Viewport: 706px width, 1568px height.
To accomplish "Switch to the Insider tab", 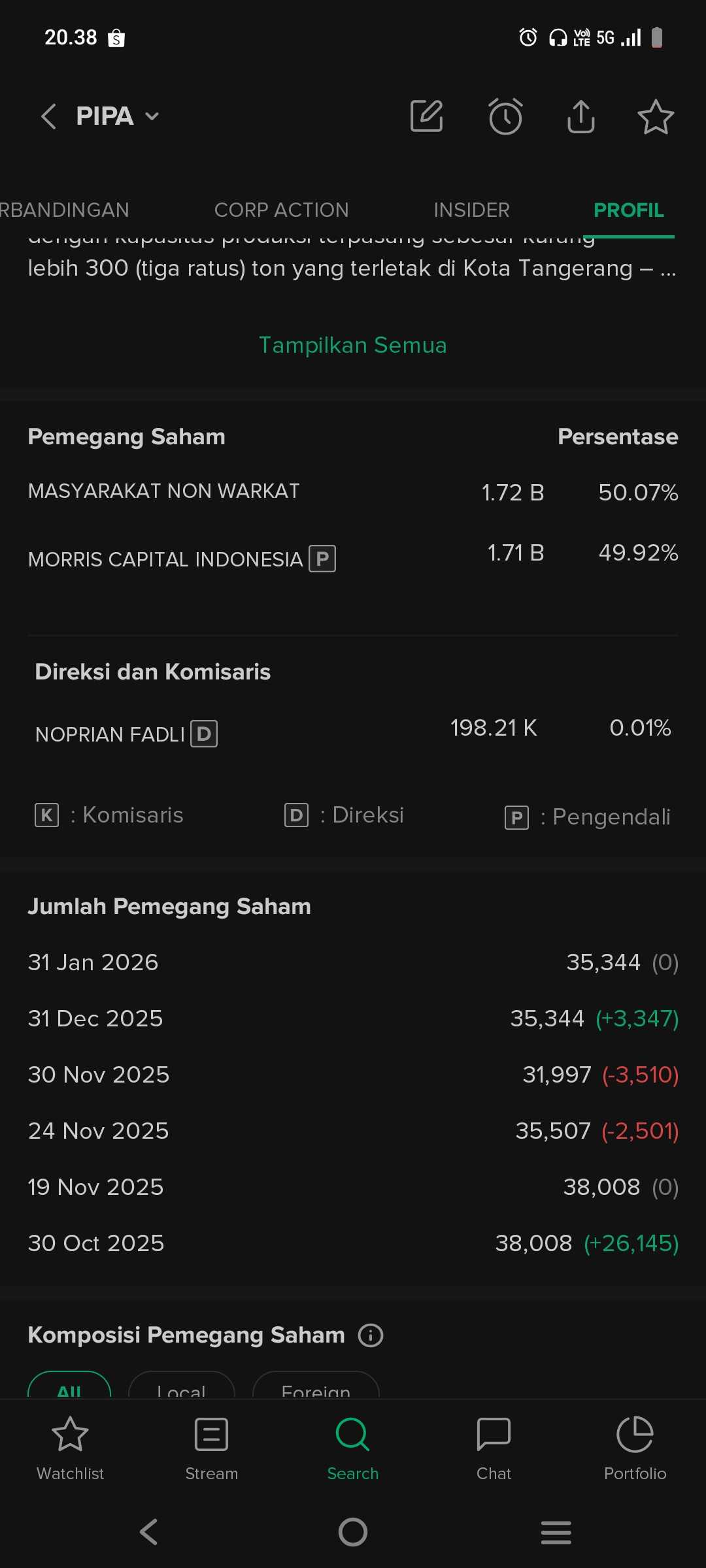I will [471, 210].
